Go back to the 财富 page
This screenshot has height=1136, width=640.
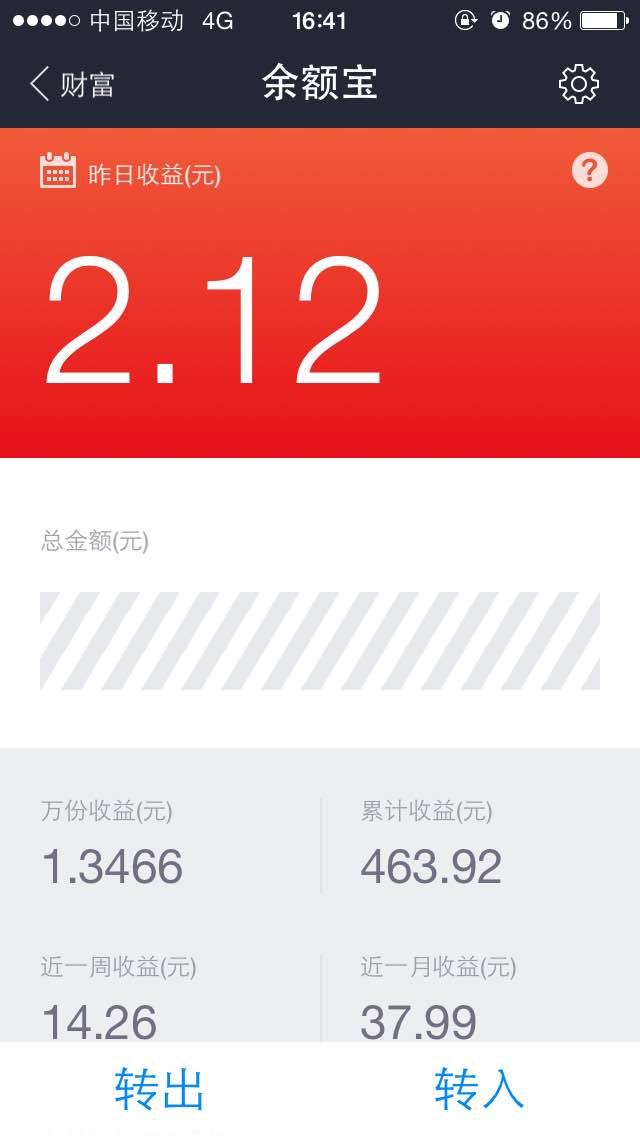(x=72, y=85)
